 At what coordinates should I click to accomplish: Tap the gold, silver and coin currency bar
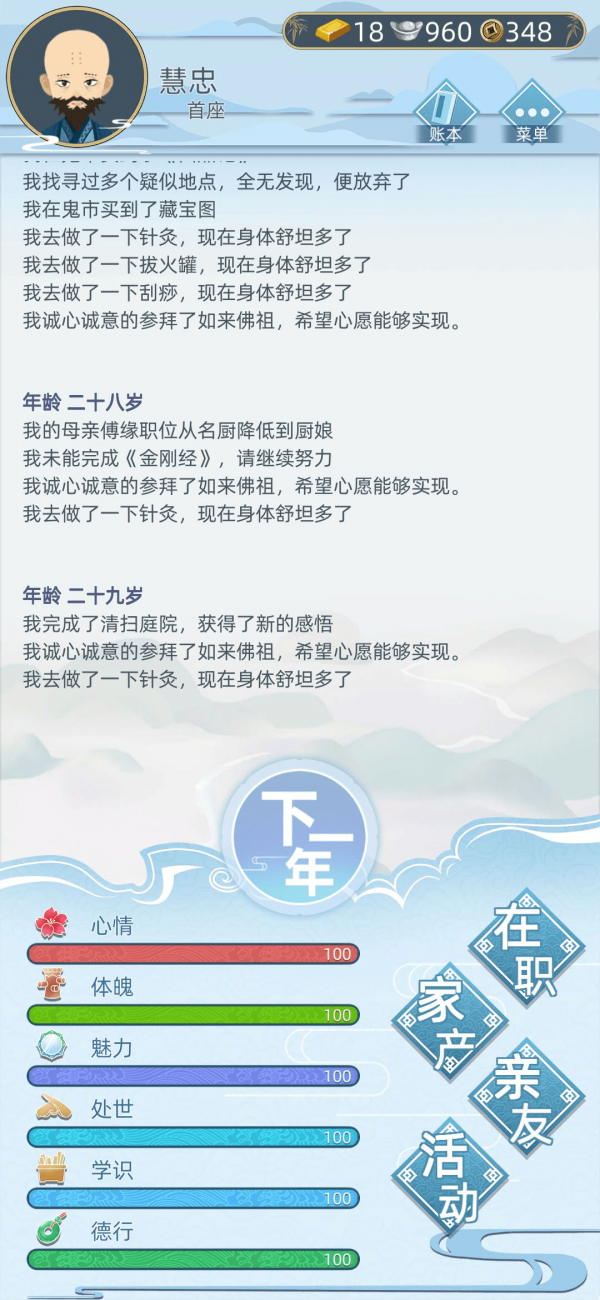(x=435, y=32)
